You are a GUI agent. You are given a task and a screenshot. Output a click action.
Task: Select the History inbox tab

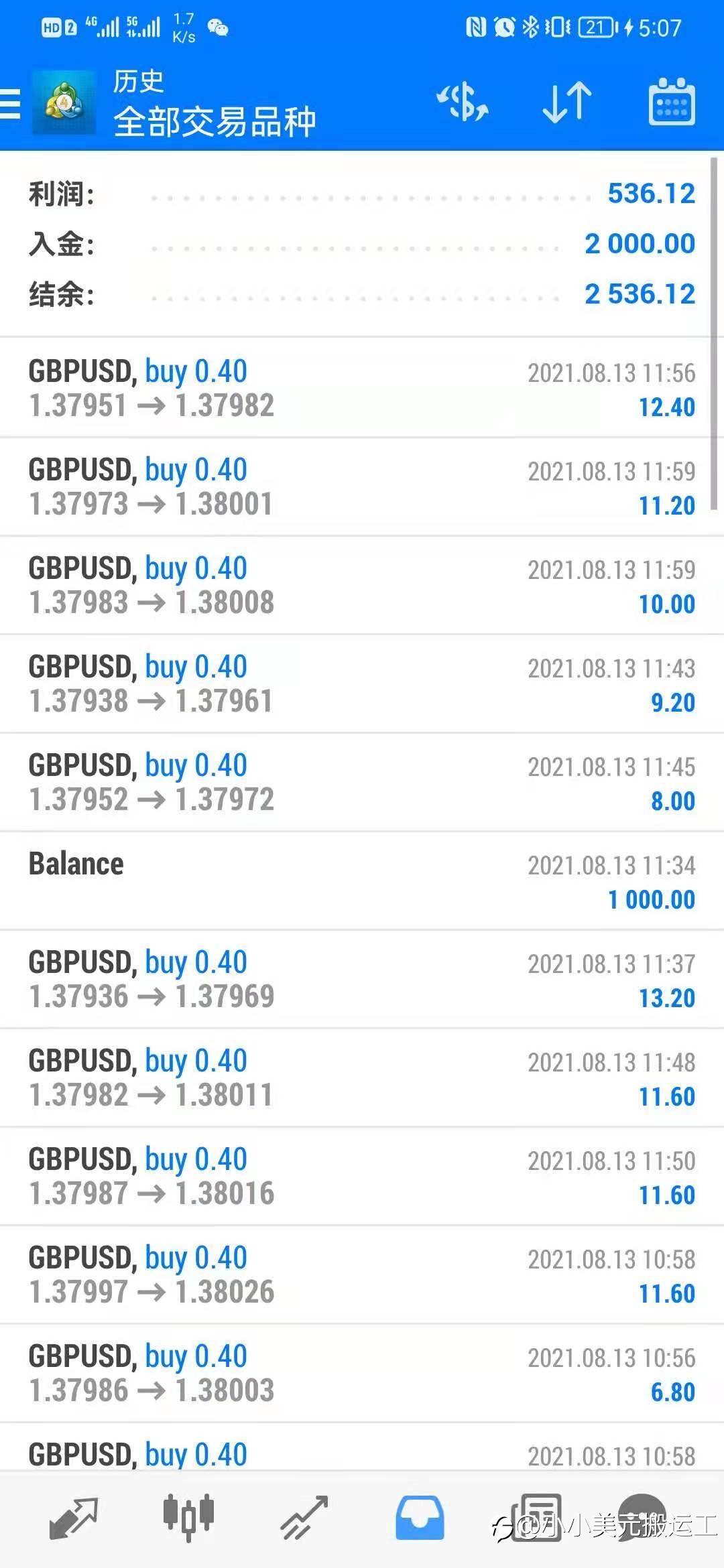coord(420,1518)
